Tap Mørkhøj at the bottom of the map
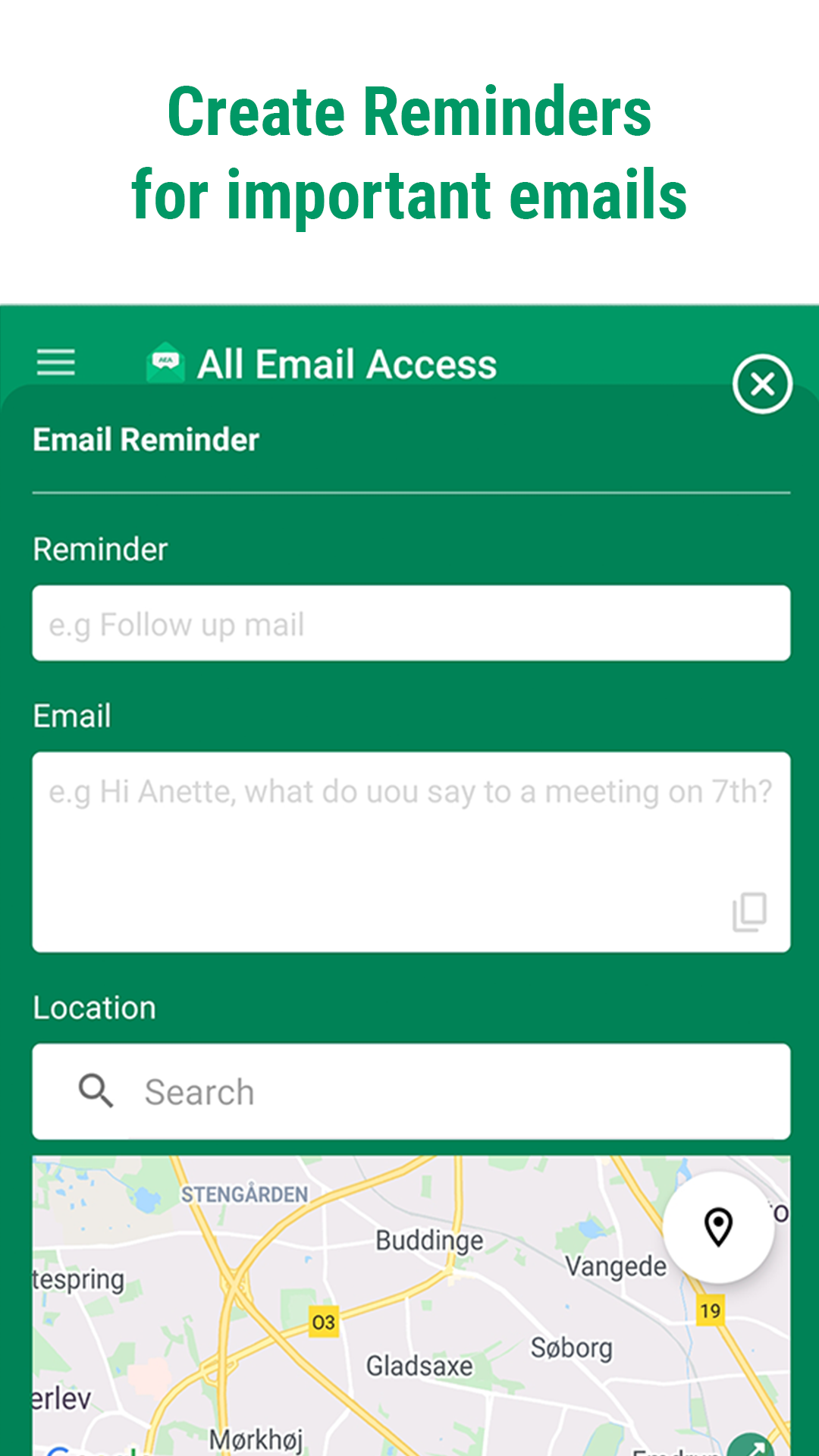This screenshot has height=1456, width=819. pyautogui.click(x=258, y=1439)
